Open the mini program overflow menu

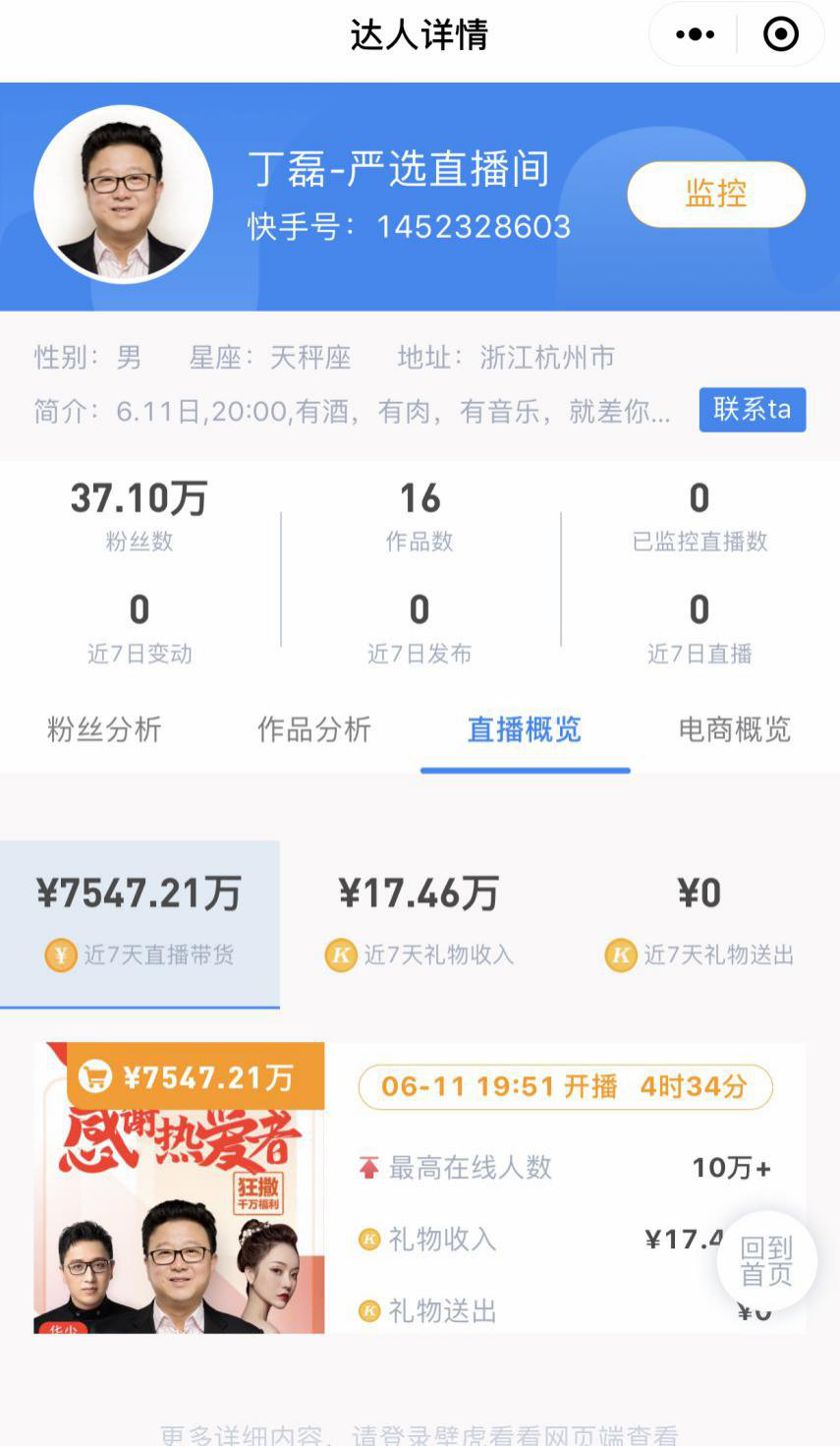696,35
